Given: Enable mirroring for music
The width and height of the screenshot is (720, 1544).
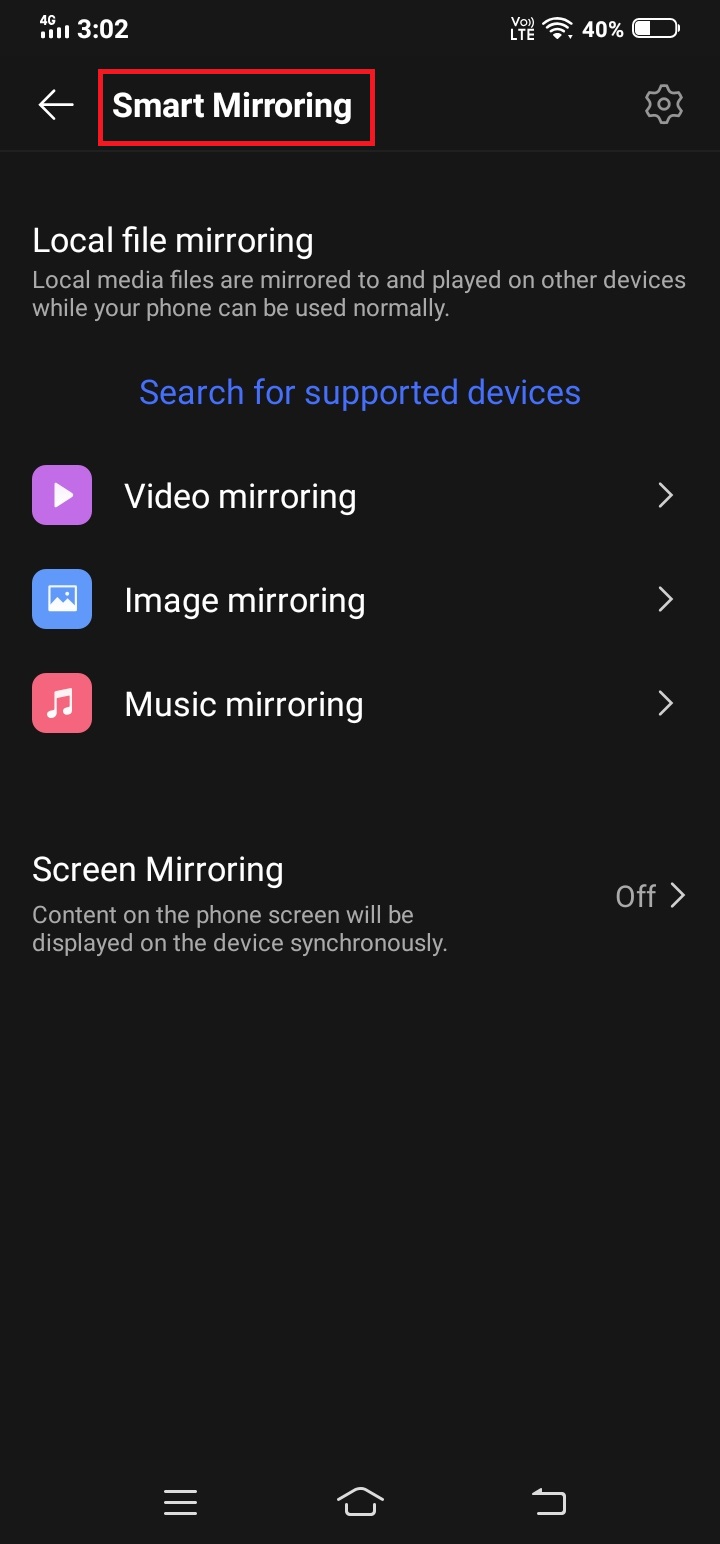Looking at the screenshot, I should pos(243,703).
